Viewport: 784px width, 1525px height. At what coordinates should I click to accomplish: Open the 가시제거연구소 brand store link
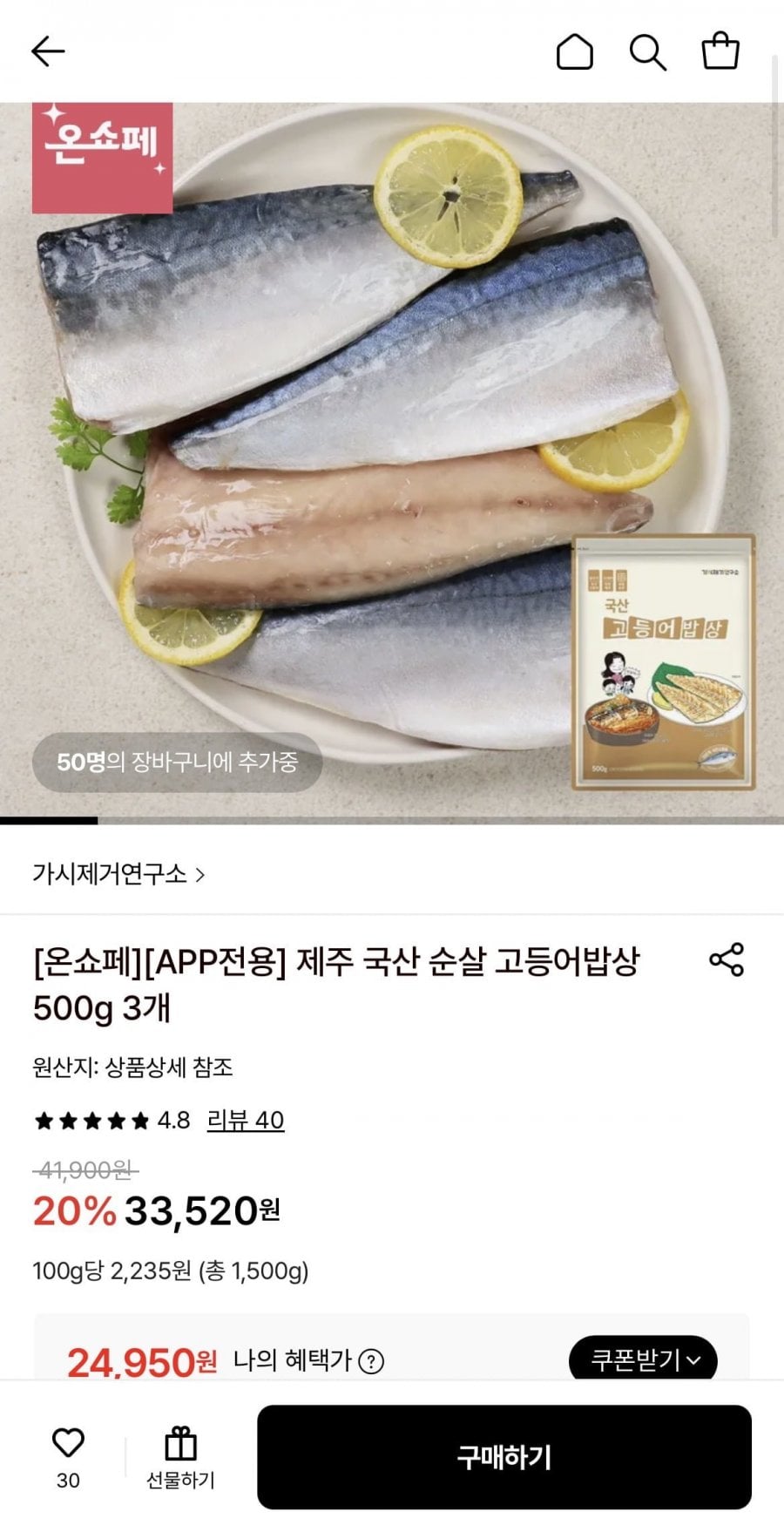118,874
